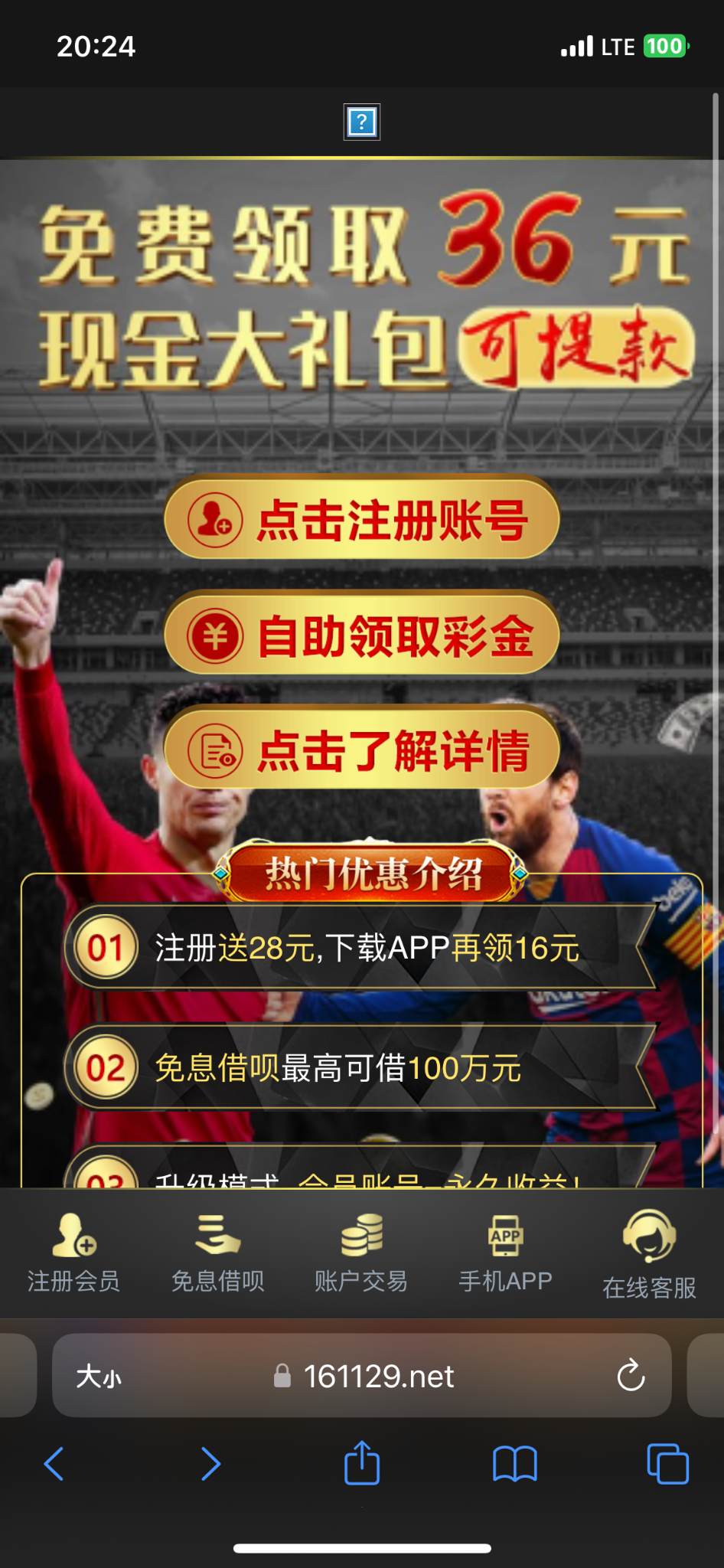Open 点击了解详情 for details
The height and width of the screenshot is (1568, 724).
(361, 750)
